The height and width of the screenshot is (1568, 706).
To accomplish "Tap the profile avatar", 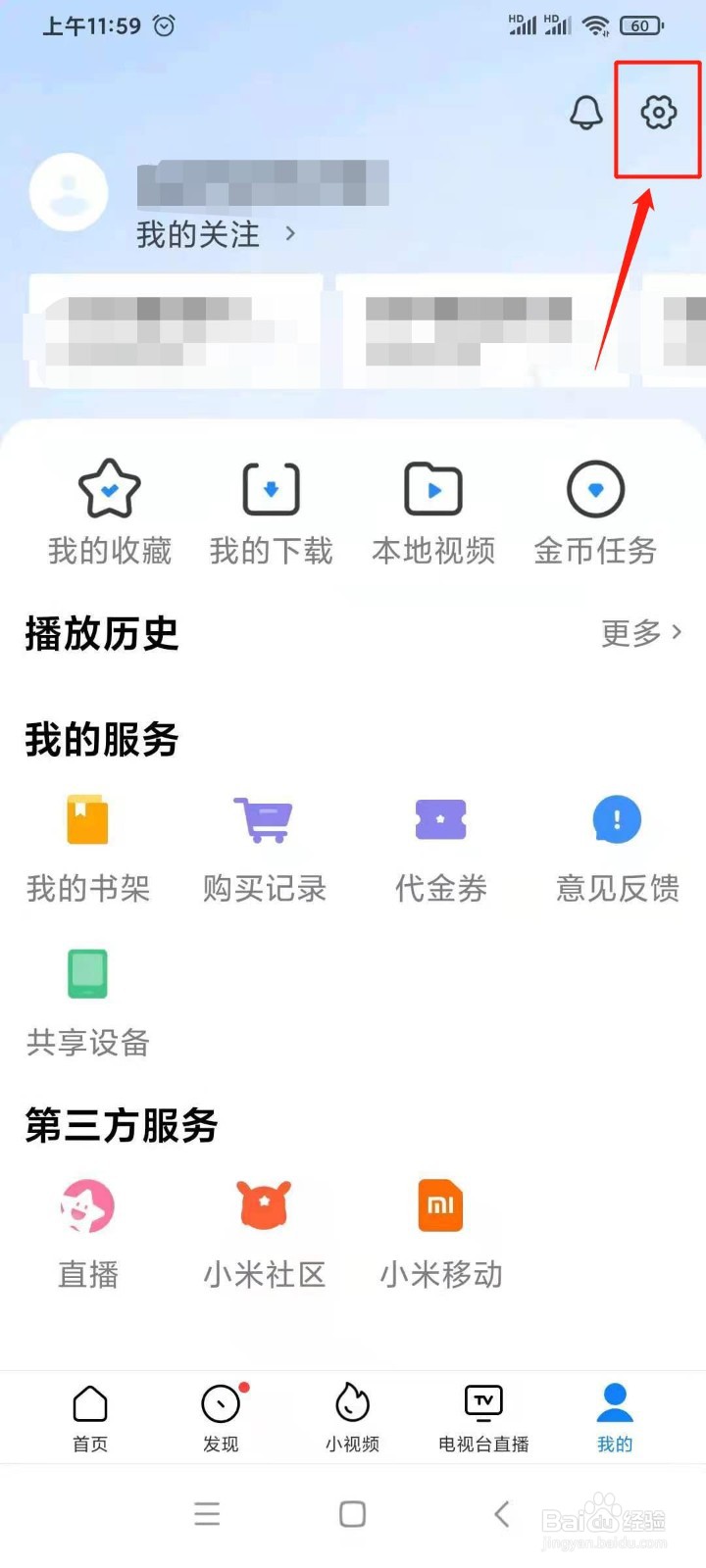I will pos(69,192).
